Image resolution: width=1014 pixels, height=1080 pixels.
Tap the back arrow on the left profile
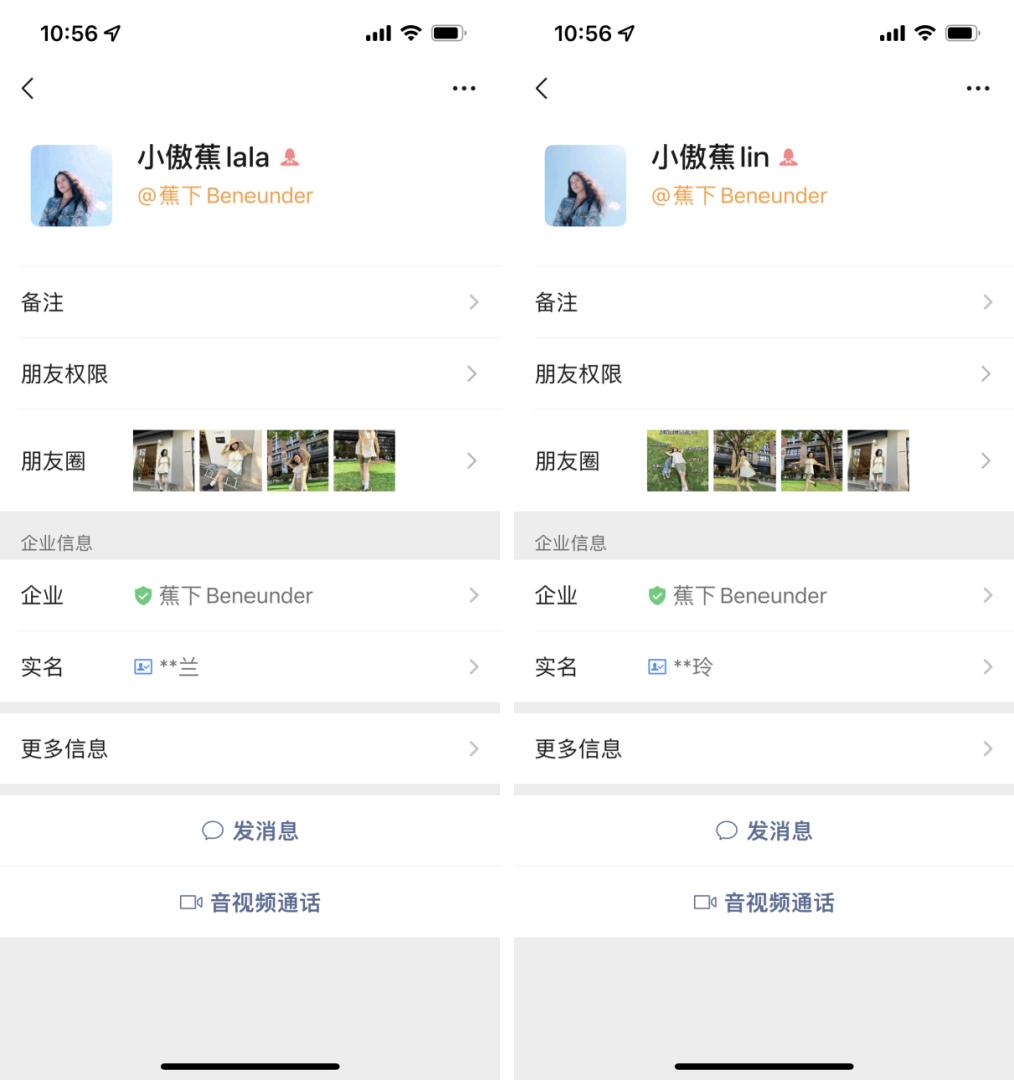(27, 88)
